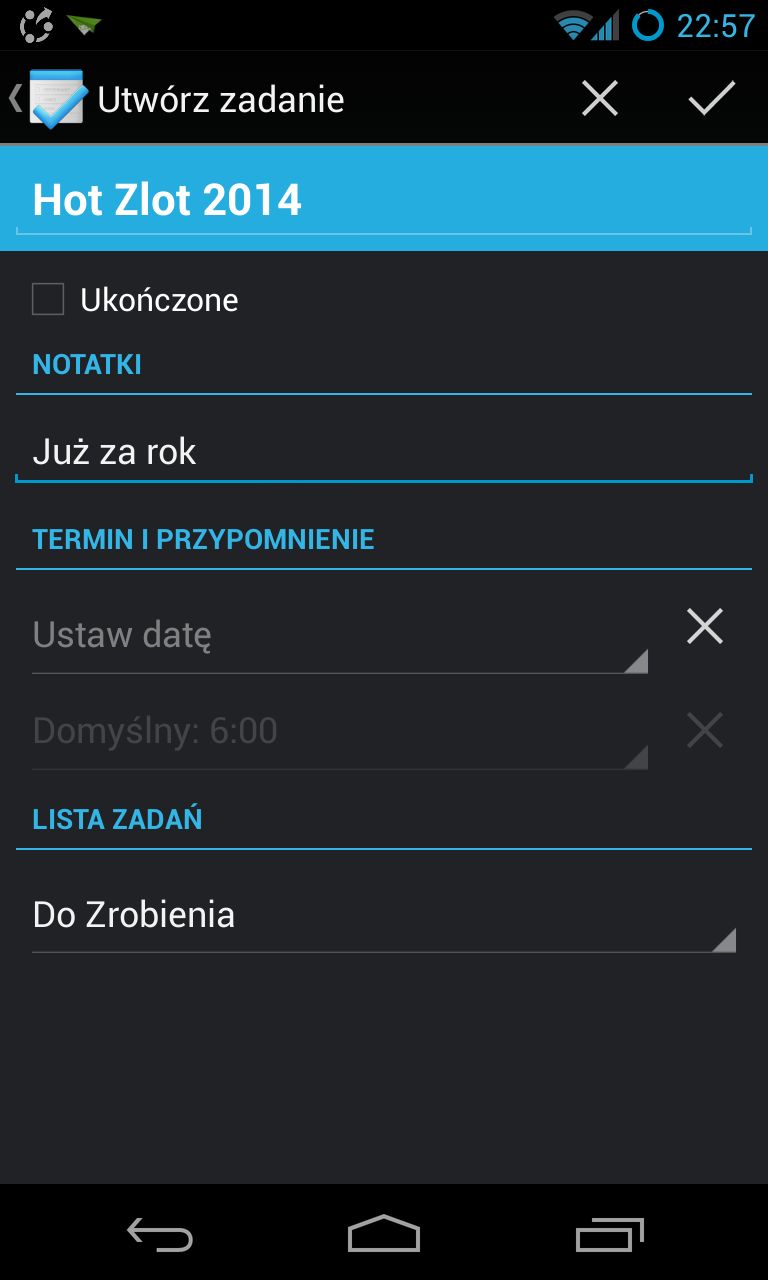Open the Ustaw datę date picker

340,636
